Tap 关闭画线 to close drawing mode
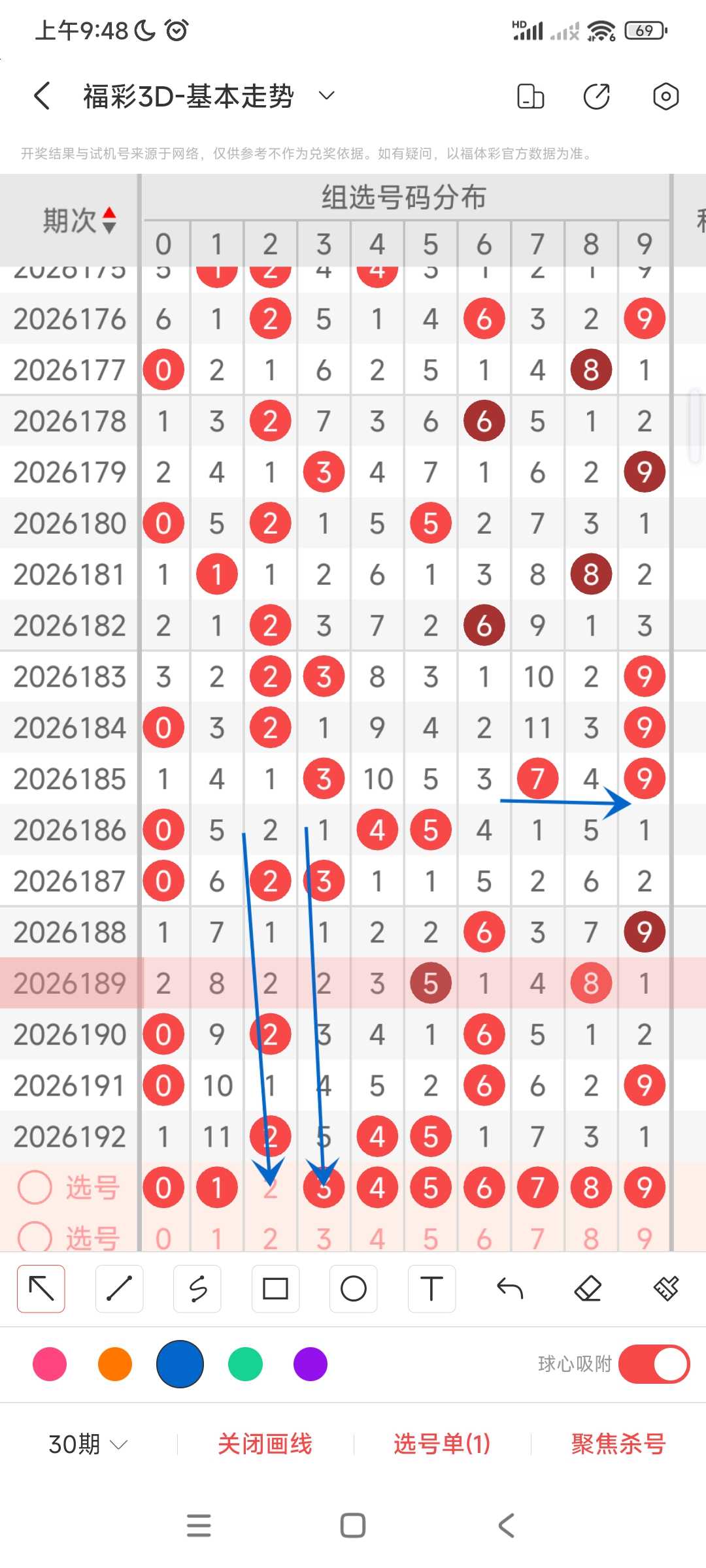This screenshot has height=1568, width=706. (x=265, y=1444)
